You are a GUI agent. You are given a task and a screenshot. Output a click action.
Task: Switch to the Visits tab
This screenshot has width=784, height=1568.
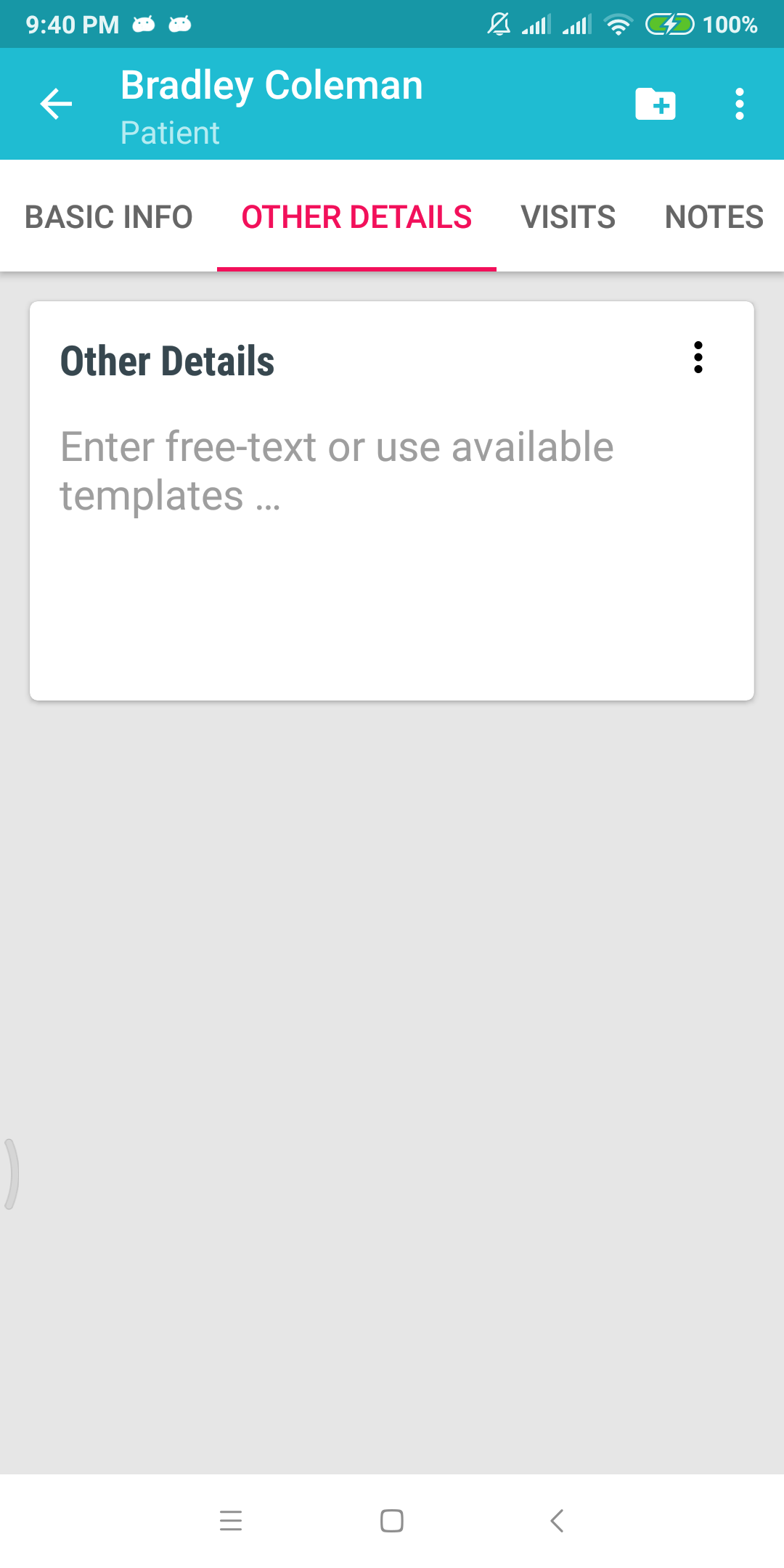pos(568,217)
